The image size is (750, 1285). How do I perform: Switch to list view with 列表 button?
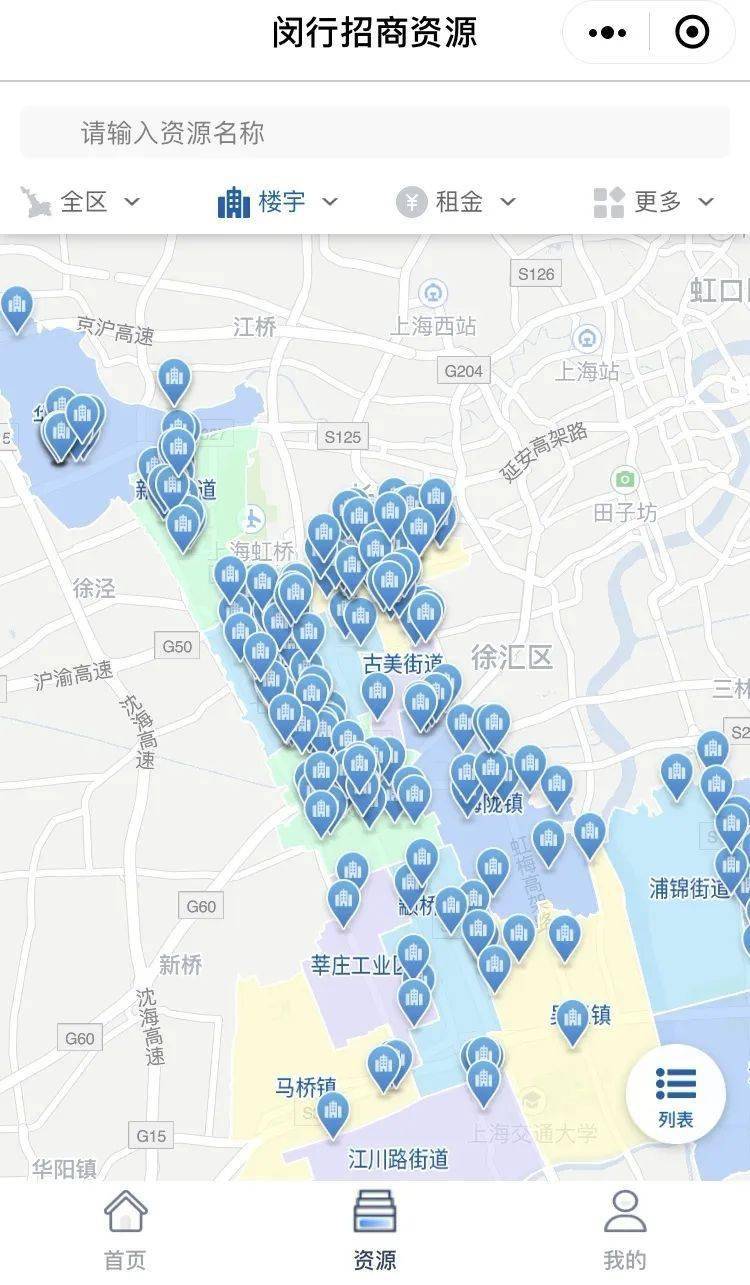click(x=676, y=1095)
